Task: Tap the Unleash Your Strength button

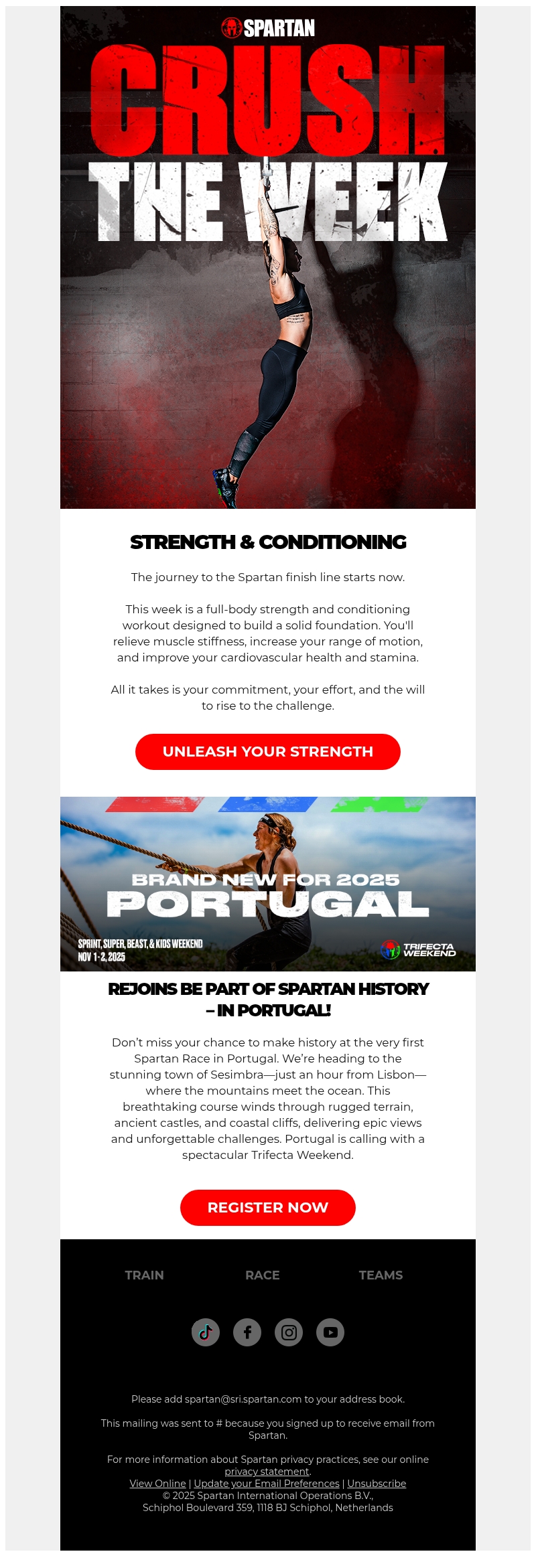Action: (268, 752)
